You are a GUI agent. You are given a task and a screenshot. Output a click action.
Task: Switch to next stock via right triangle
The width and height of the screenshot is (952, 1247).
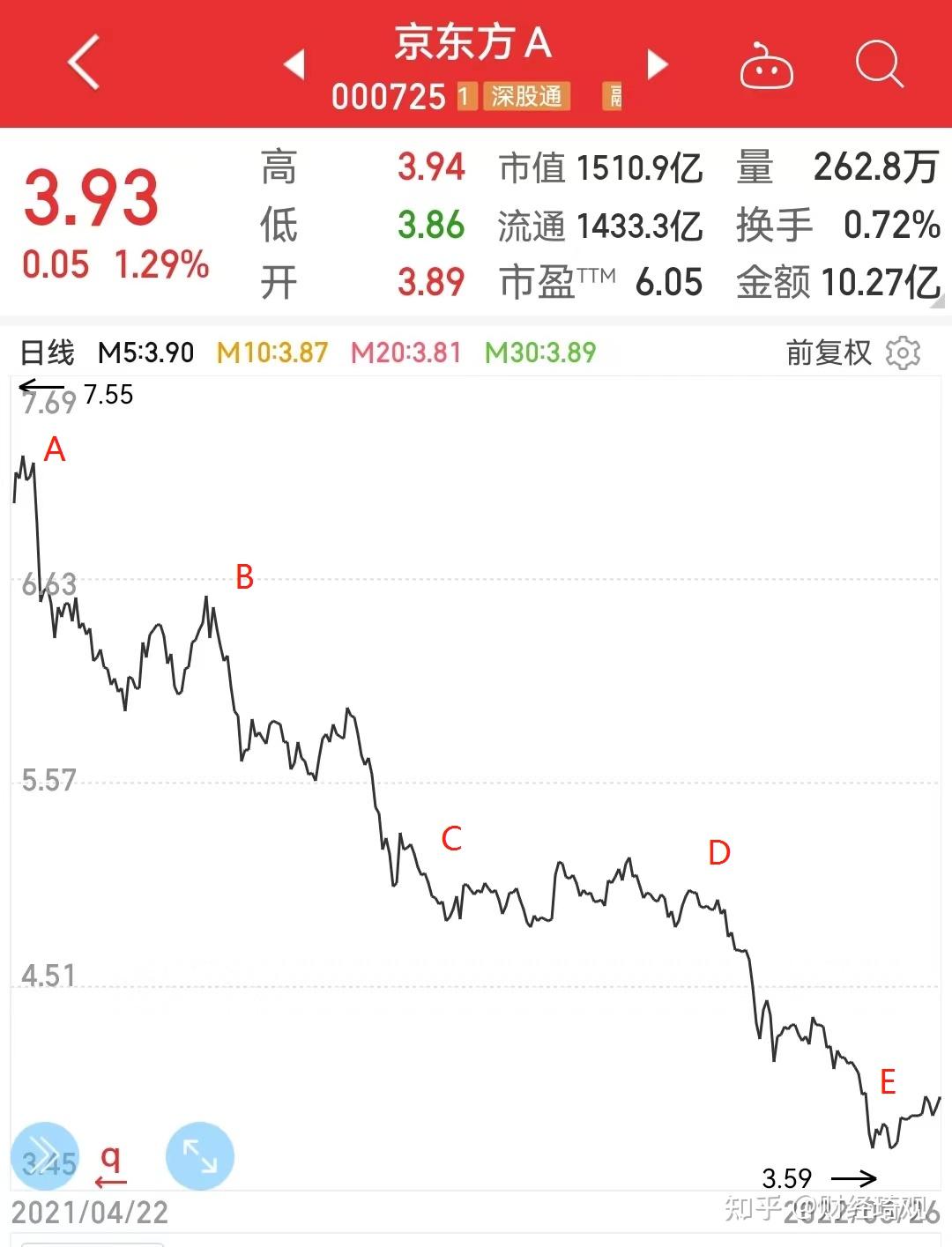657,64
